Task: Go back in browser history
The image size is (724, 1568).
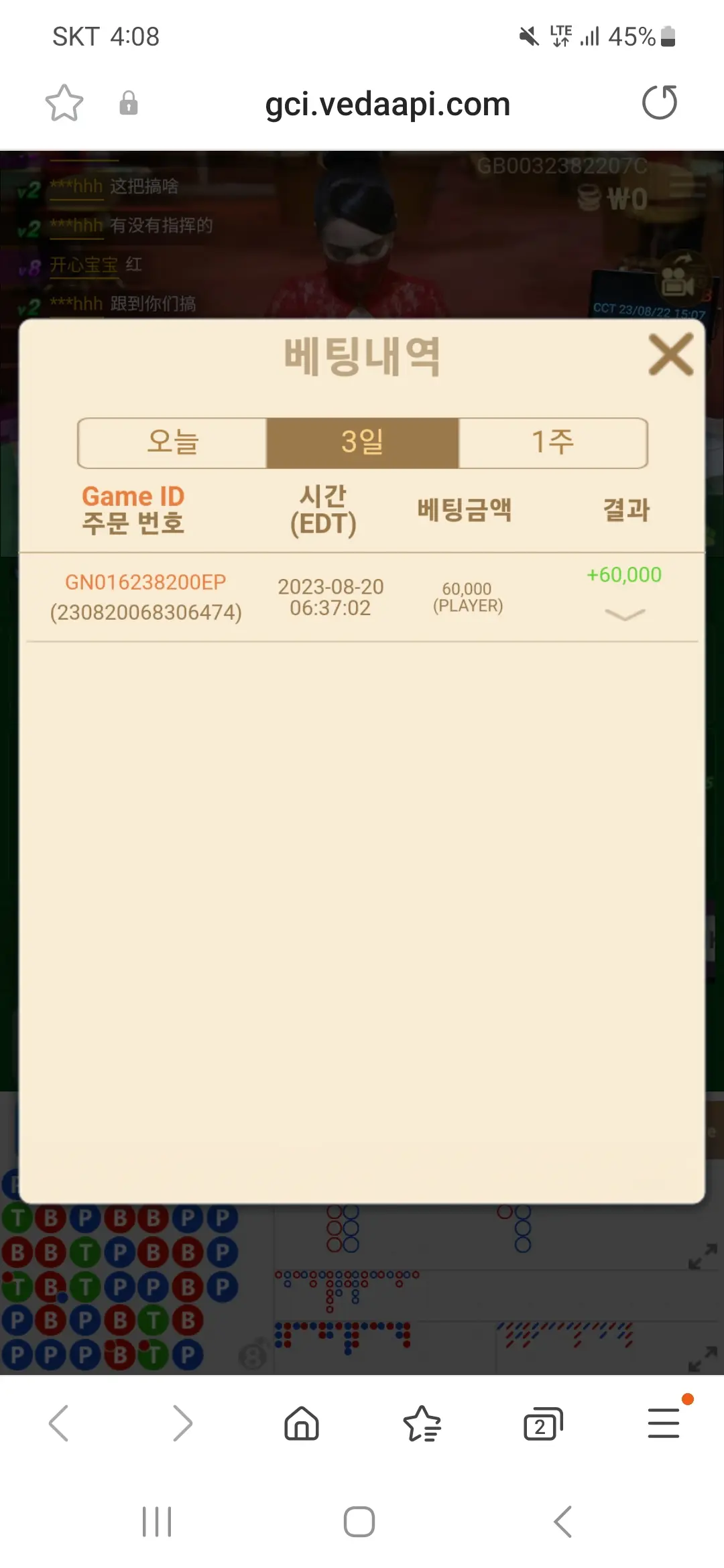Action: click(x=59, y=1423)
